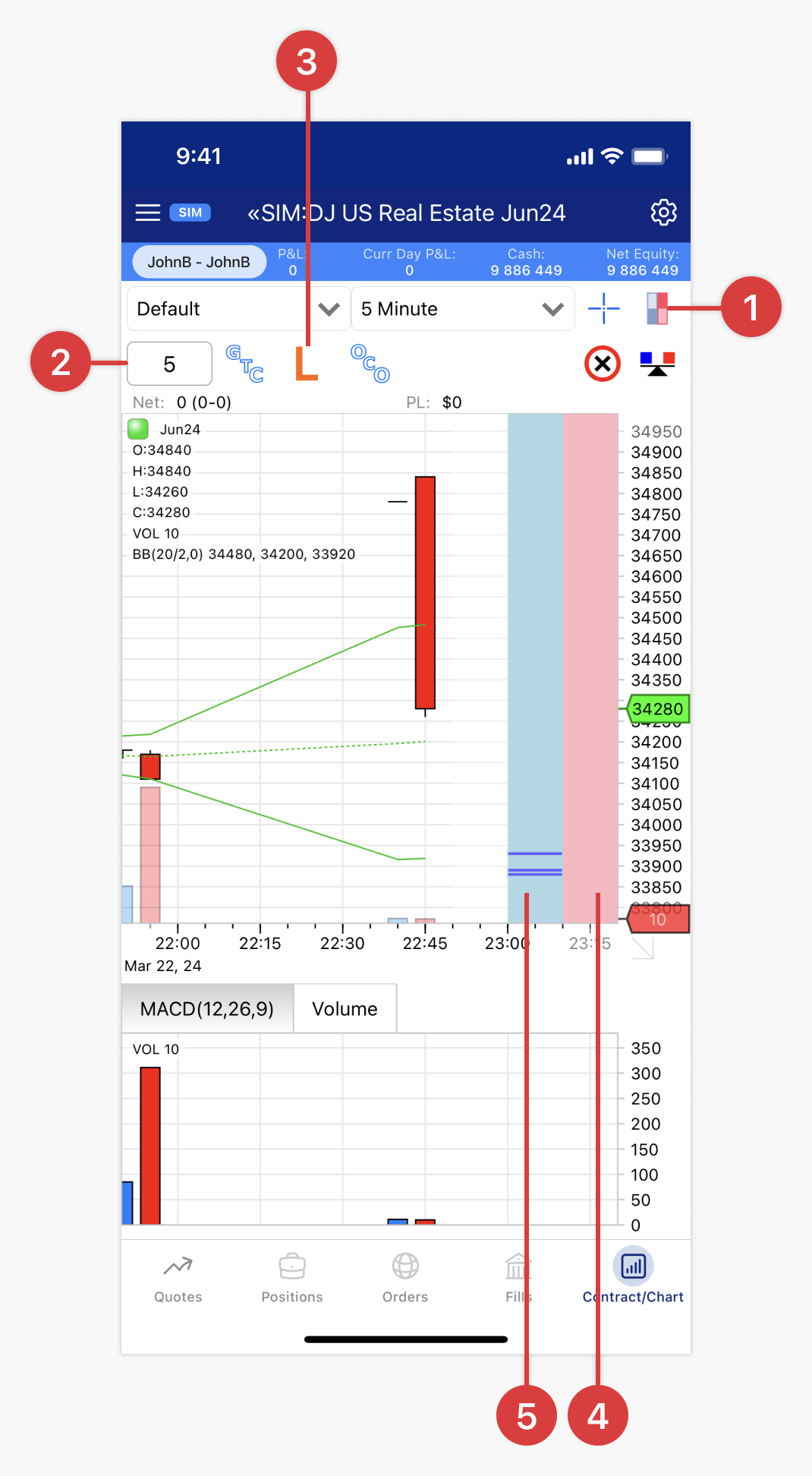This screenshot has height=1476, width=812.
Task: Select the JohnB - JohnB account chip
Action: pyautogui.click(x=199, y=262)
